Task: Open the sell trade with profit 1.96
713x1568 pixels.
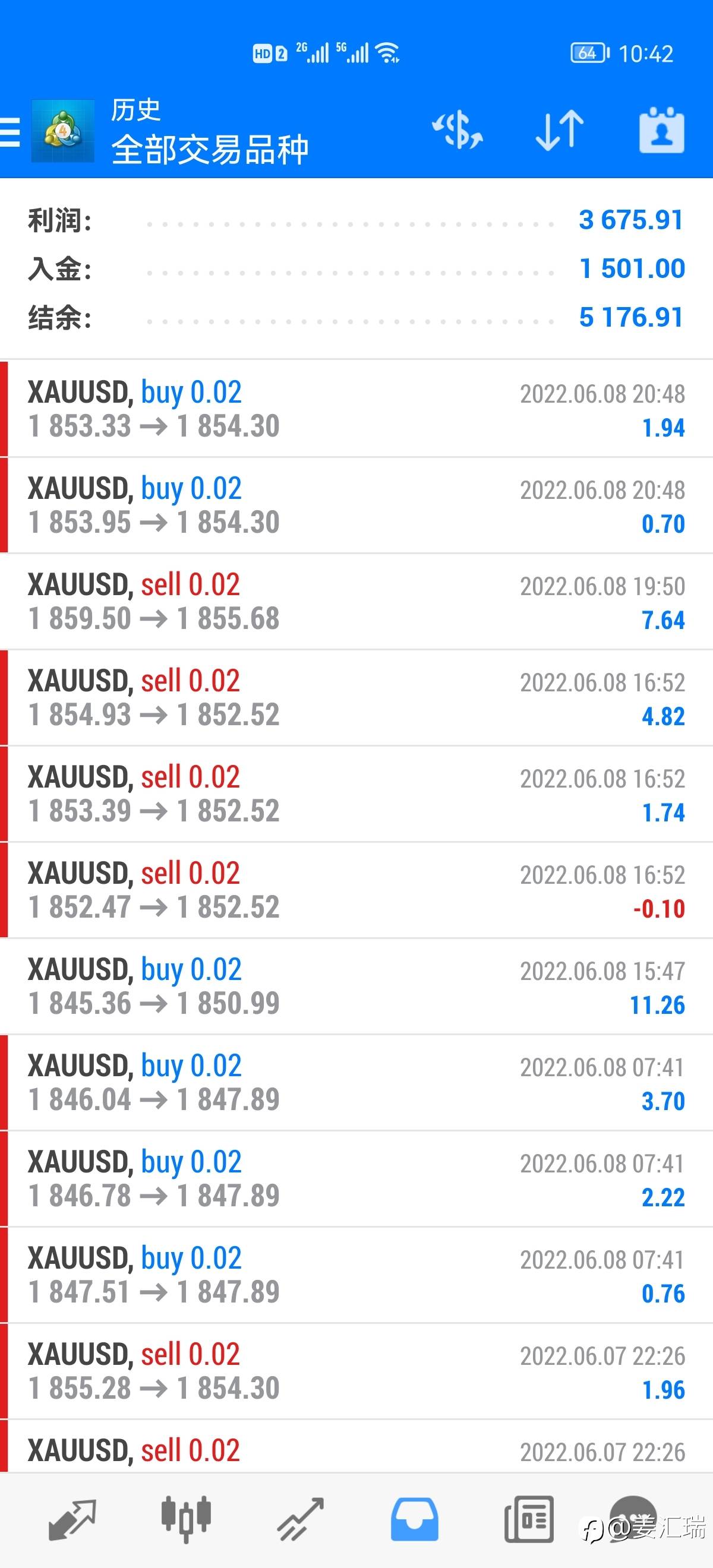Action: (356, 1371)
